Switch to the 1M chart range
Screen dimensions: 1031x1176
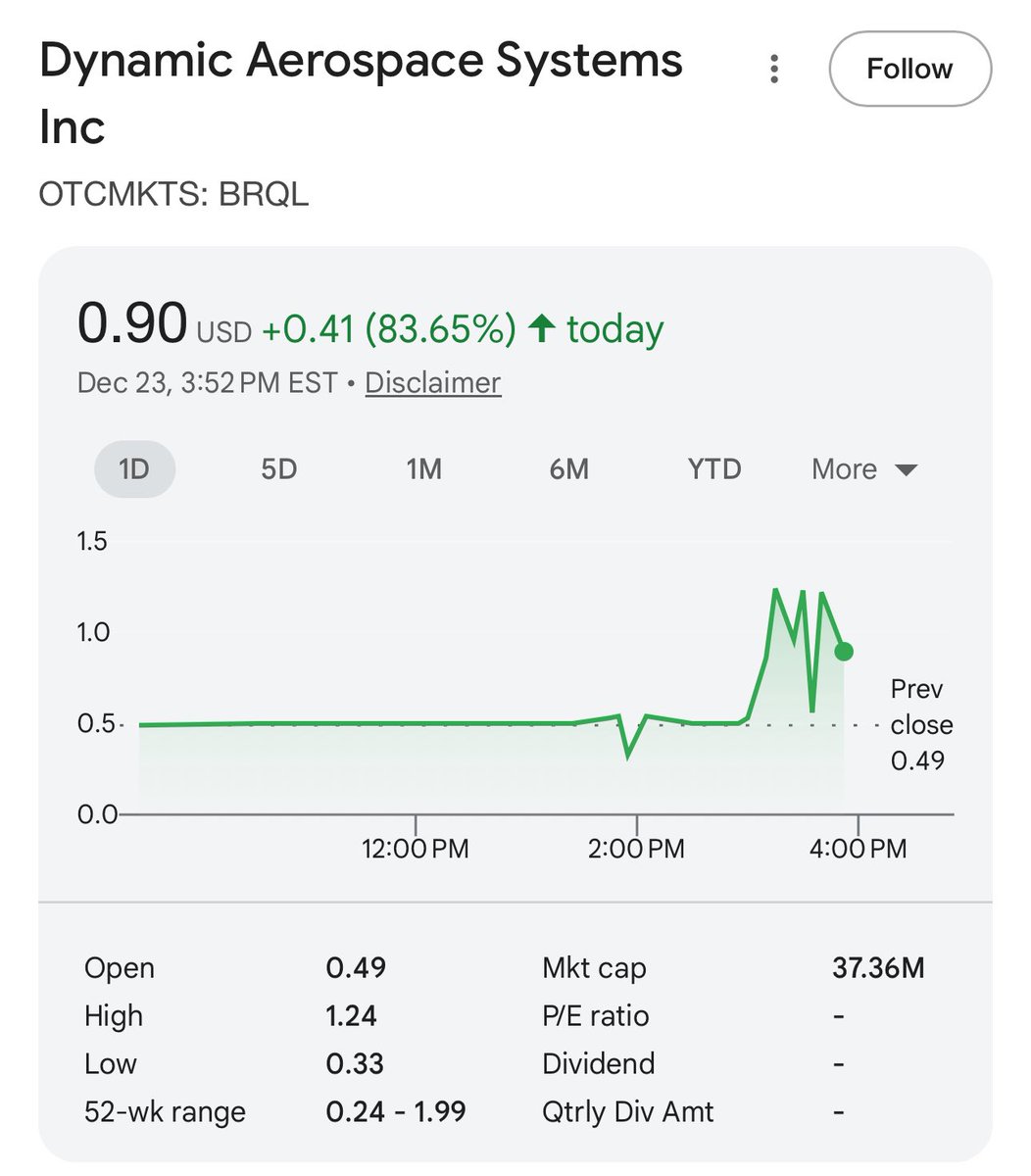click(x=423, y=469)
